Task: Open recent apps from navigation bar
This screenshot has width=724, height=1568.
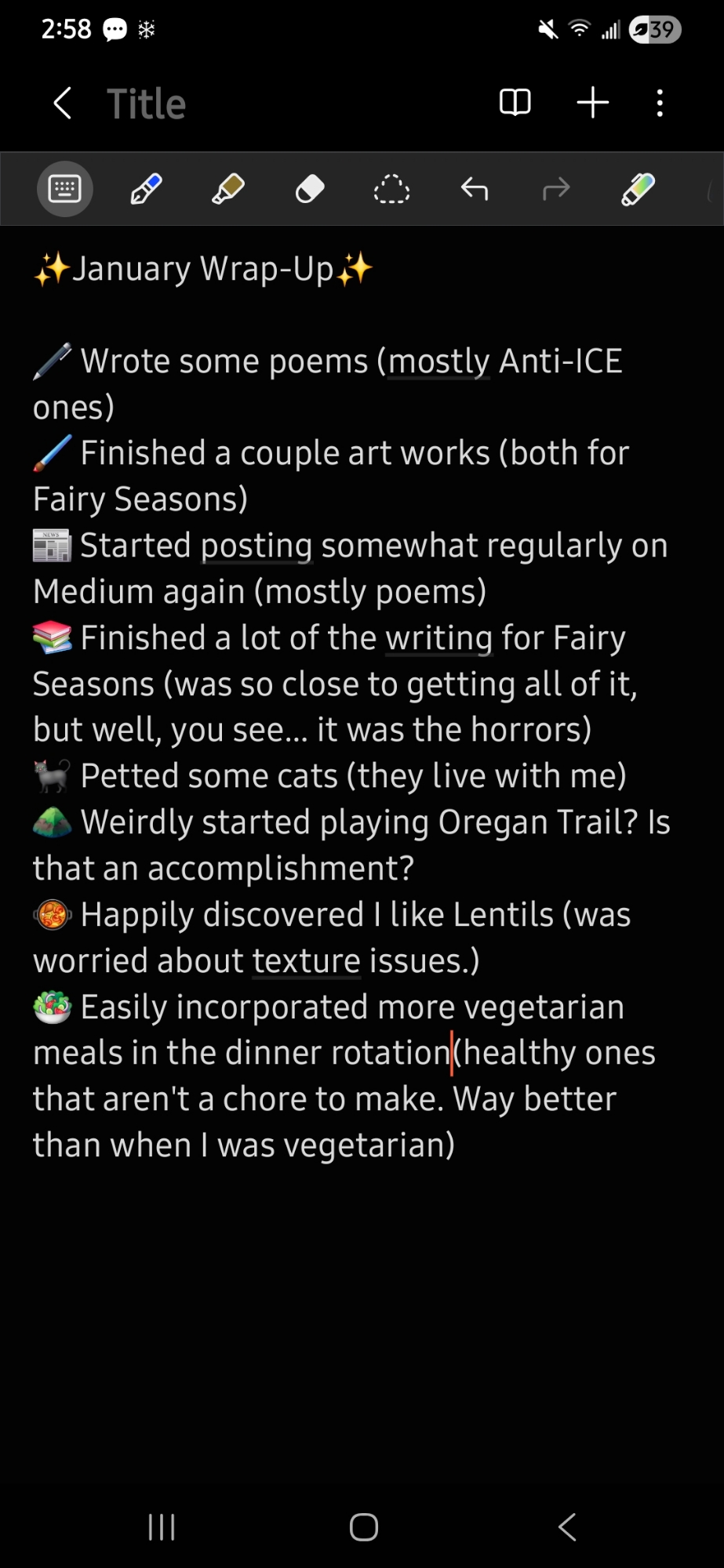Action: click(x=162, y=1526)
